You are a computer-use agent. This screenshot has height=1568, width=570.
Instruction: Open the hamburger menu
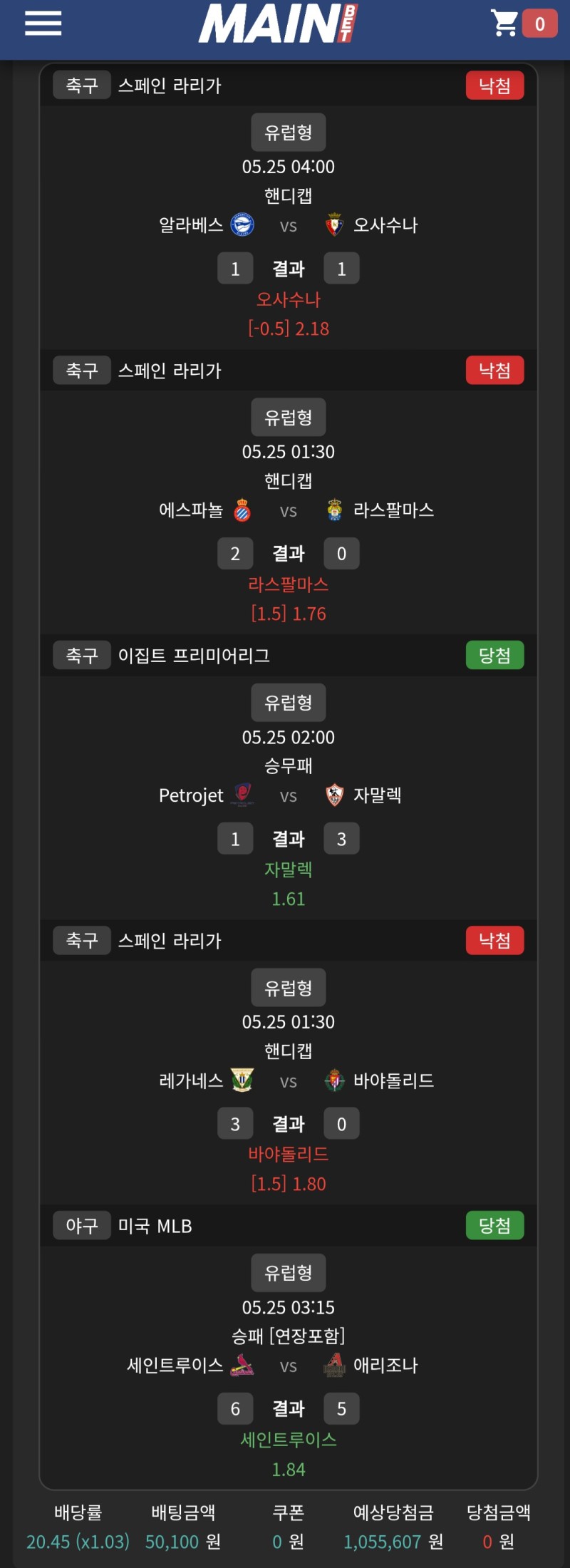point(43,24)
